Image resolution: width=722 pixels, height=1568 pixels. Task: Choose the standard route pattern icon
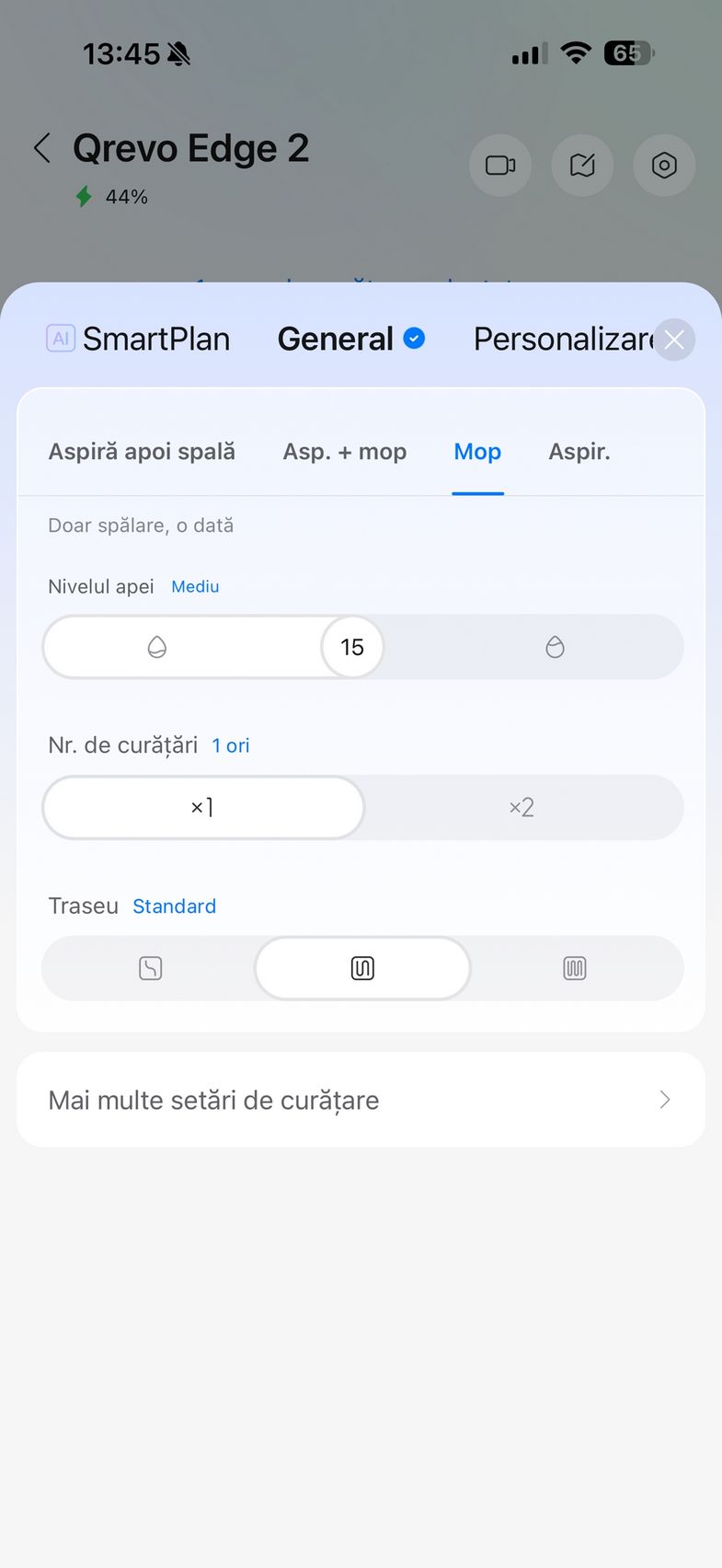tap(362, 968)
